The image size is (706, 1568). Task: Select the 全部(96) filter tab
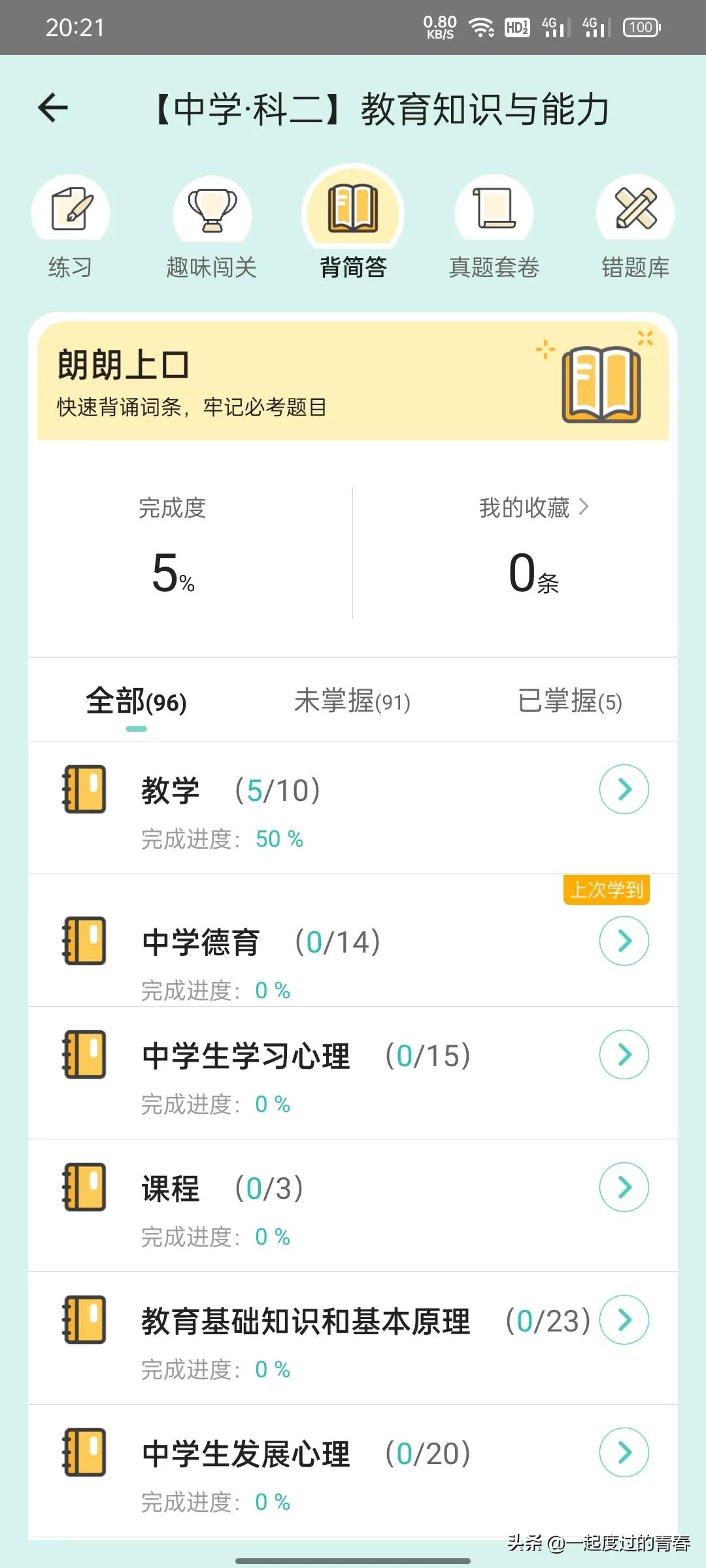point(136,702)
